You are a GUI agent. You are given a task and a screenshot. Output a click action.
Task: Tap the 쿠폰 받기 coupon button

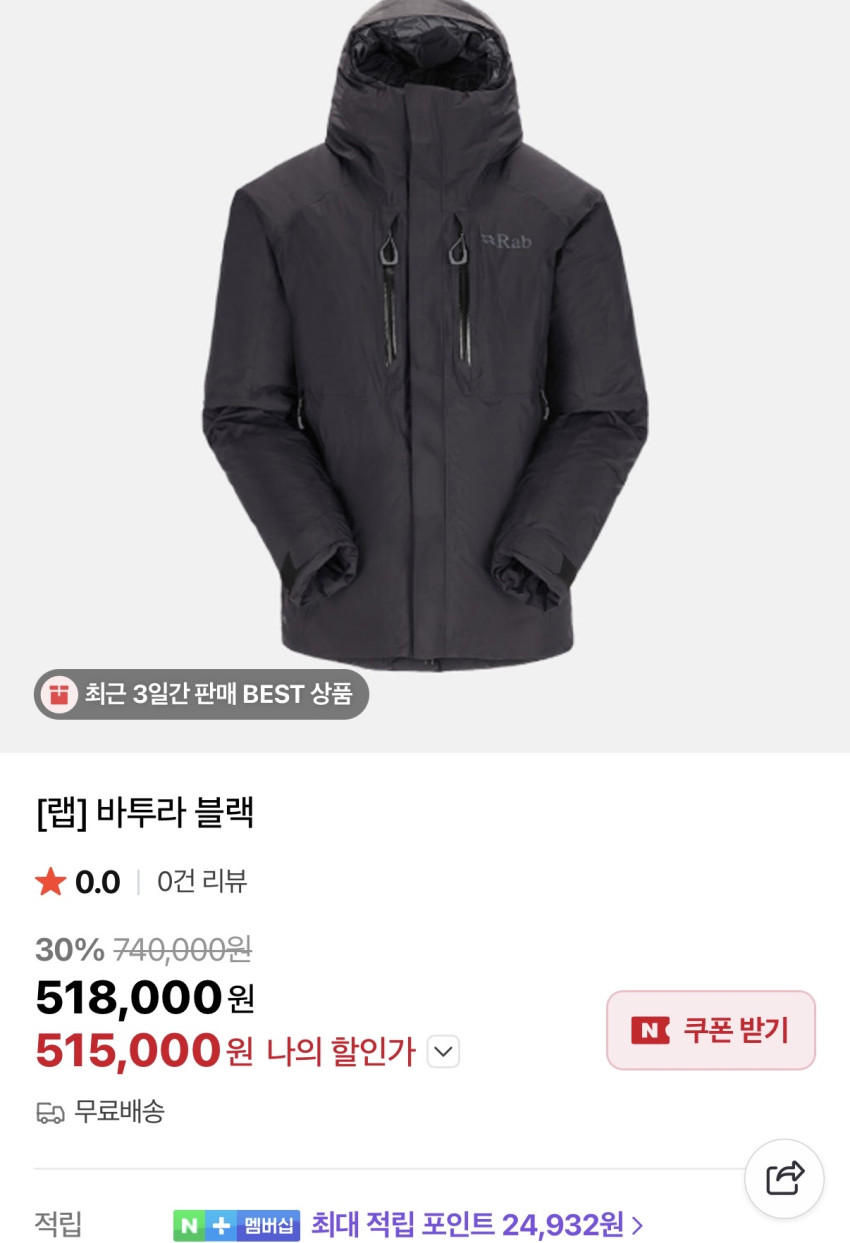coord(711,1030)
